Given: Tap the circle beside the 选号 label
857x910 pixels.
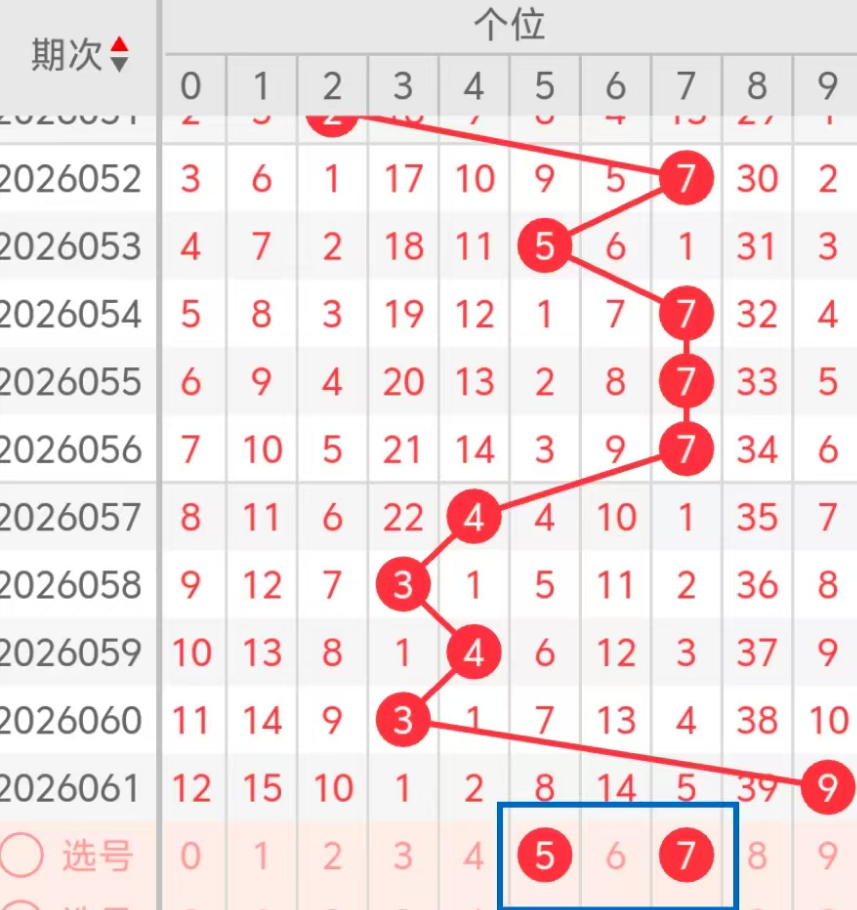Looking at the screenshot, I should pyautogui.click(x=23, y=856).
